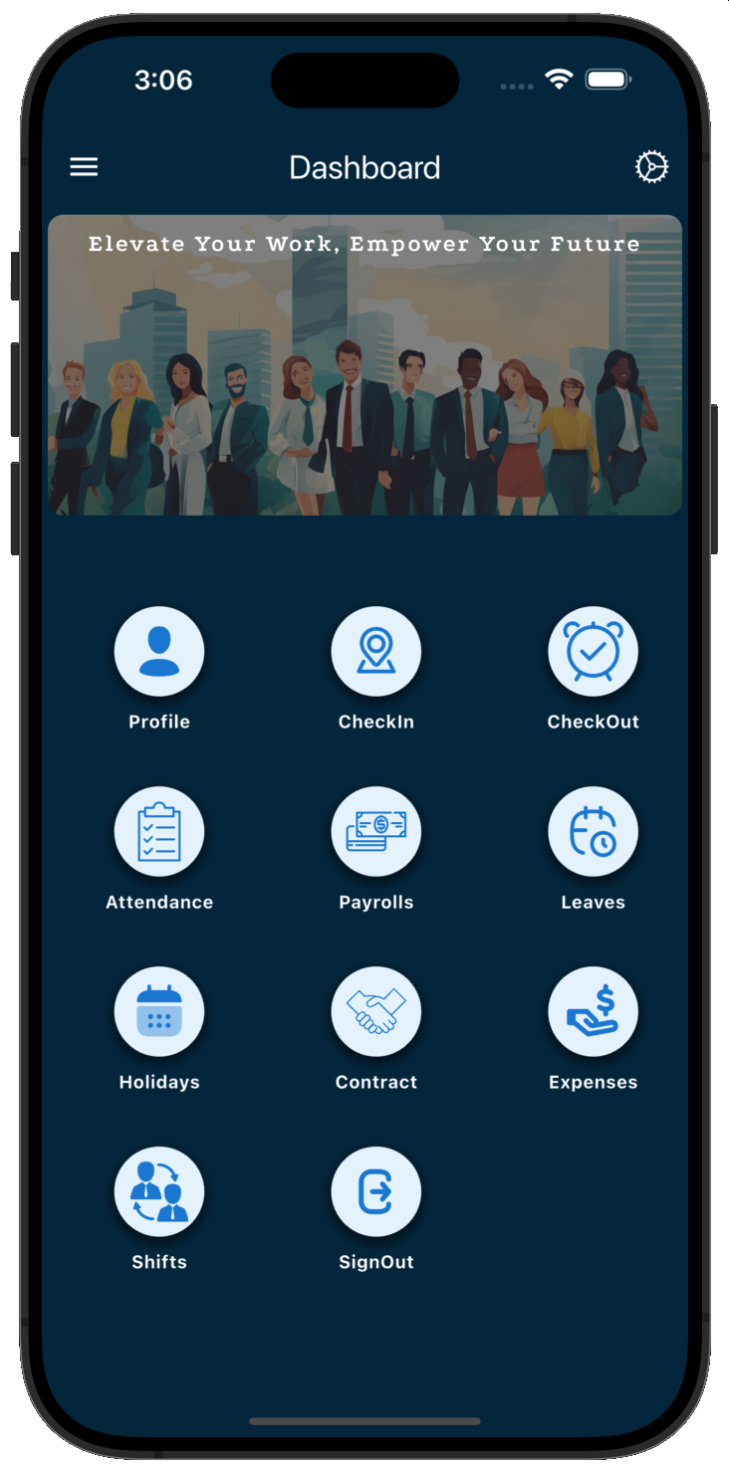Open the Contract details
729x1464 pixels.
[x=376, y=1012]
